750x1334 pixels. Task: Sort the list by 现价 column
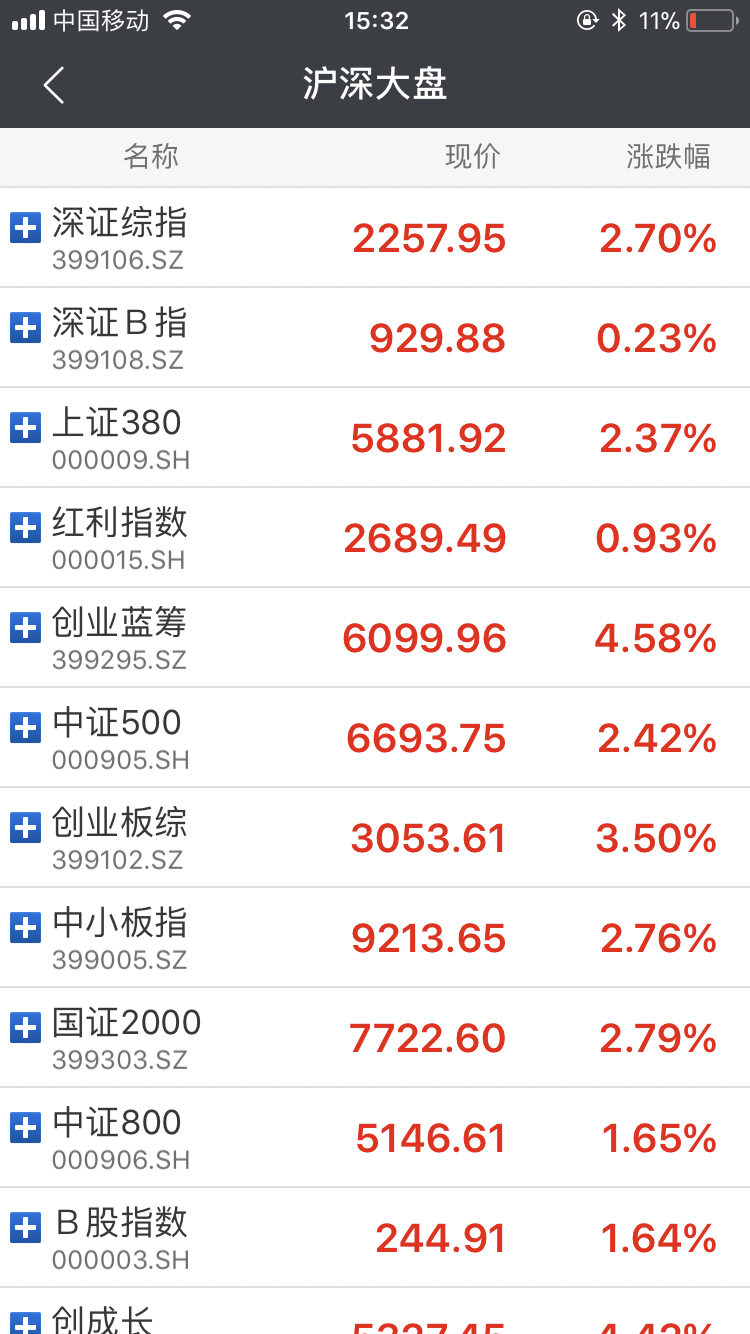[472, 157]
